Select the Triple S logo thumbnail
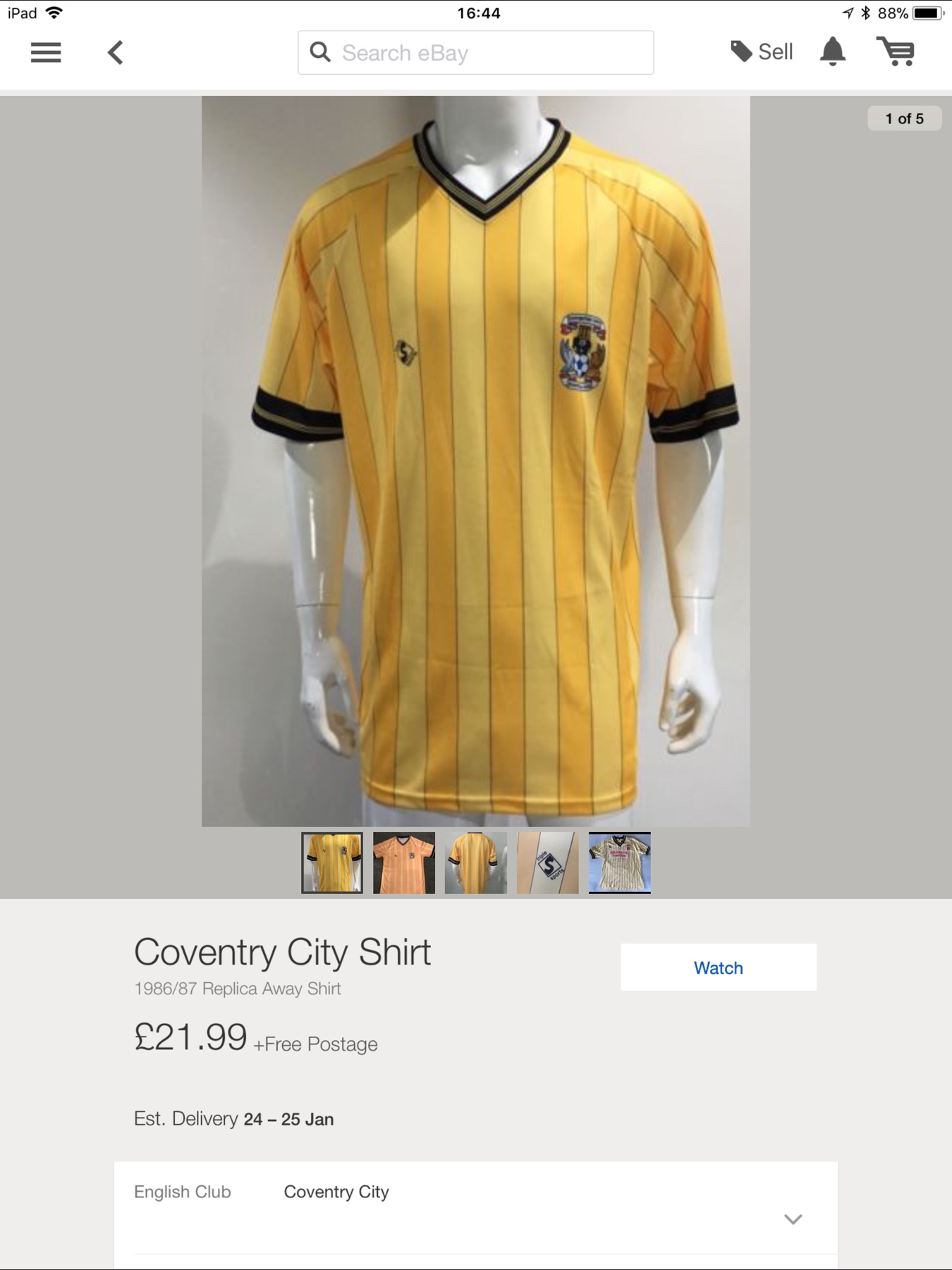The image size is (952, 1270). (x=548, y=862)
